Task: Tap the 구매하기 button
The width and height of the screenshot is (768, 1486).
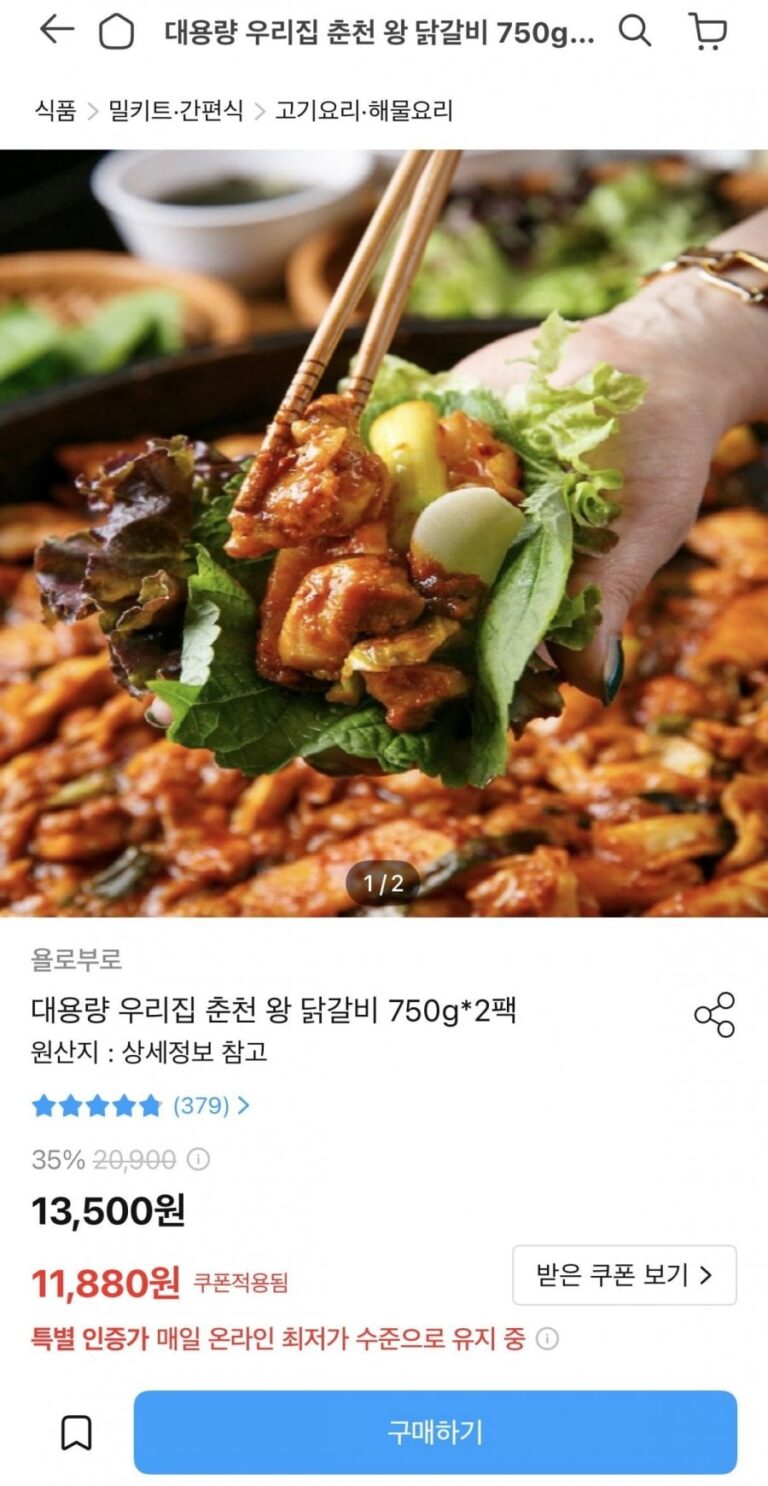Action: point(435,1432)
